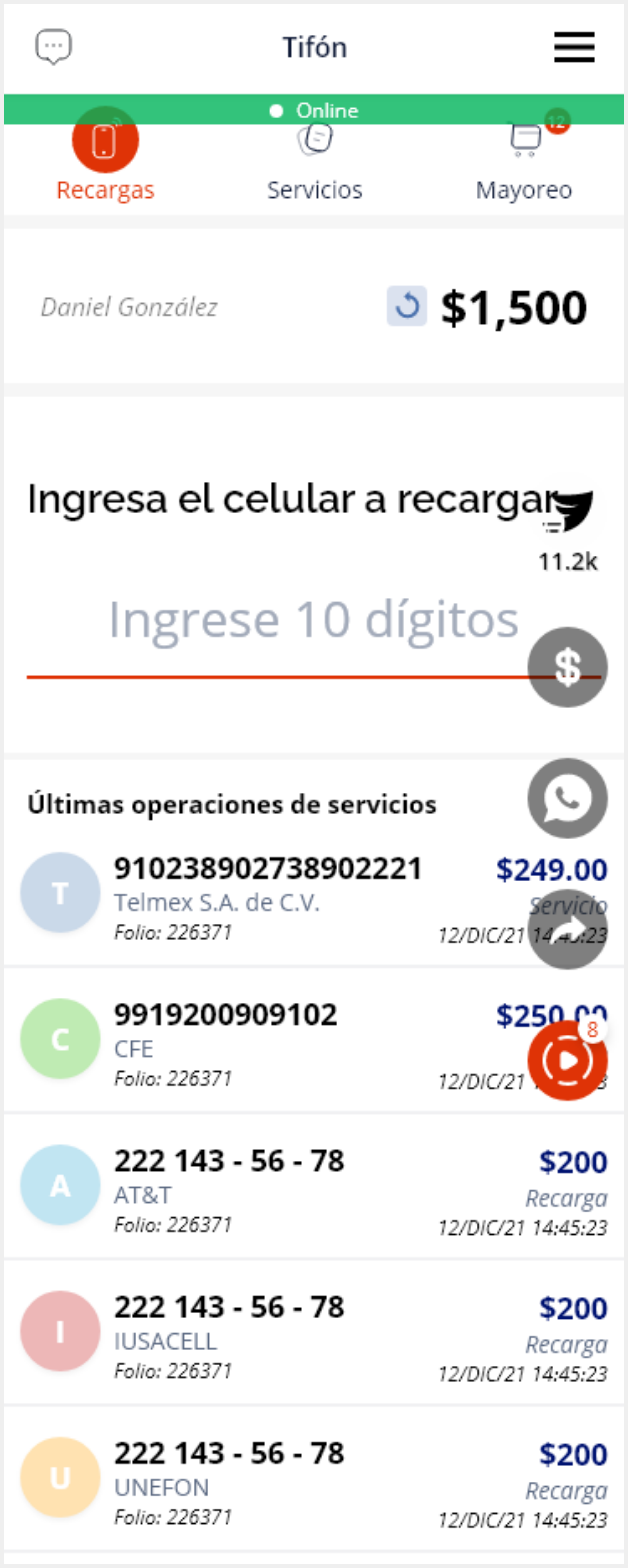628x1568 pixels.
Task: Open the chat messages icon
Action: click(54, 47)
